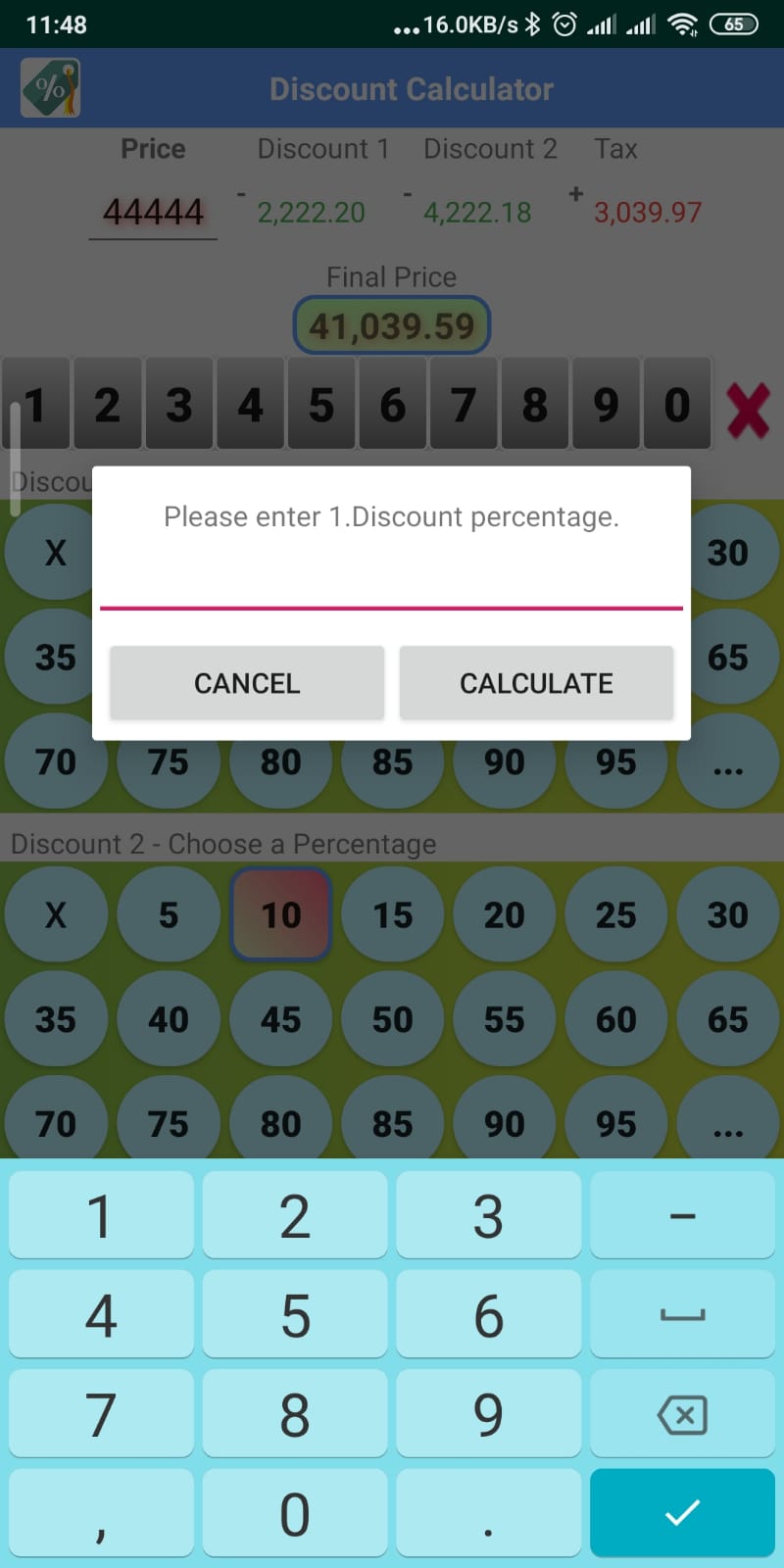Type digit 5 on the numeric keyboard
This screenshot has height=1568, width=784.
(x=295, y=1315)
